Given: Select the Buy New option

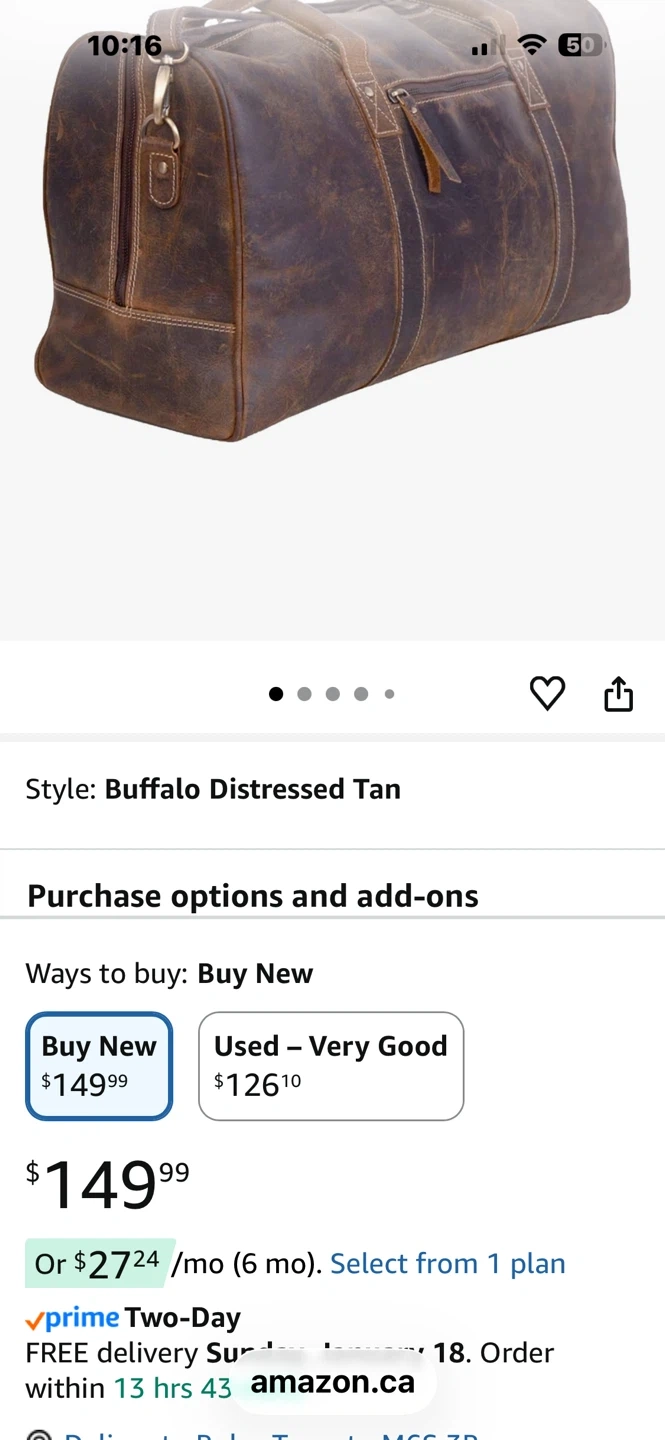Looking at the screenshot, I should tap(99, 1066).
